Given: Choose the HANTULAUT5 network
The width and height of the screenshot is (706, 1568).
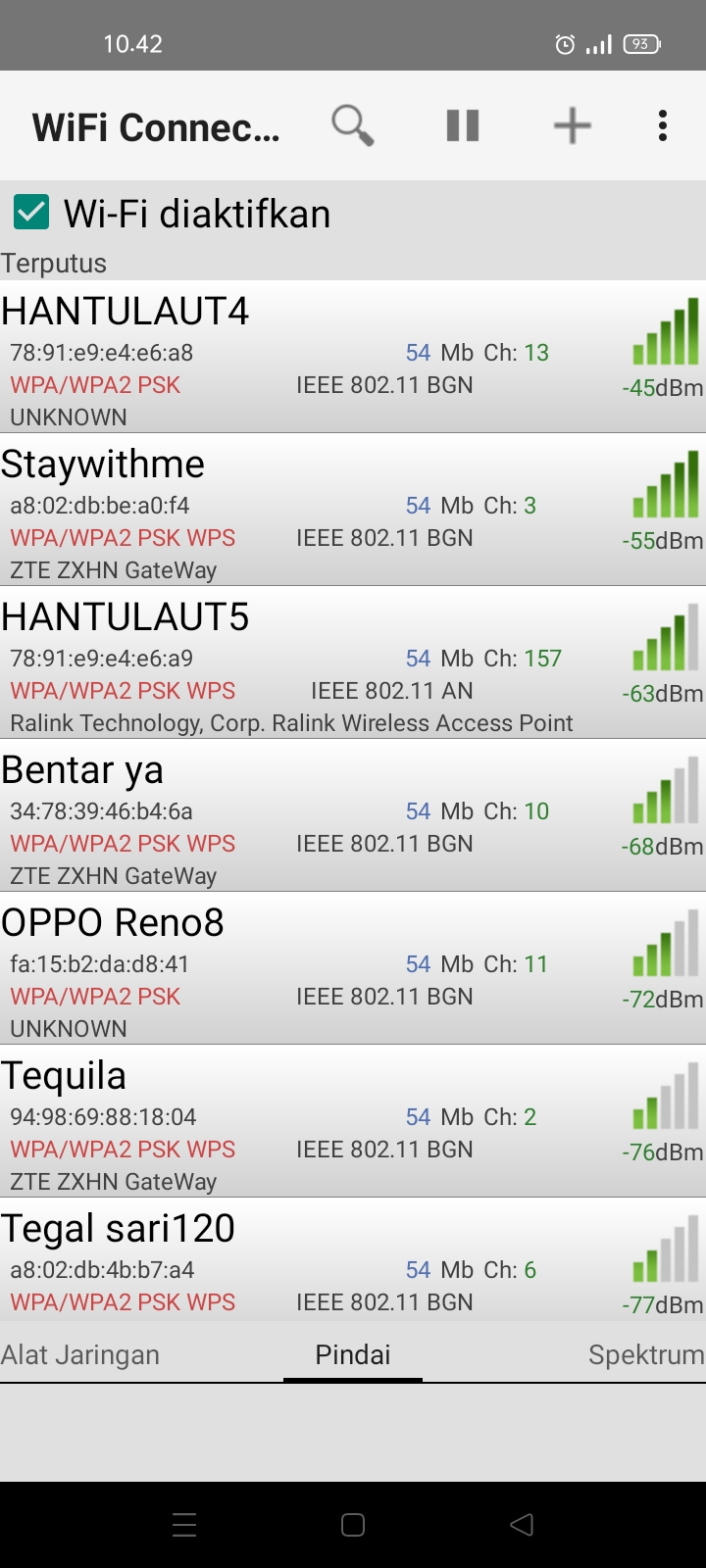Looking at the screenshot, I should point(294,662).
